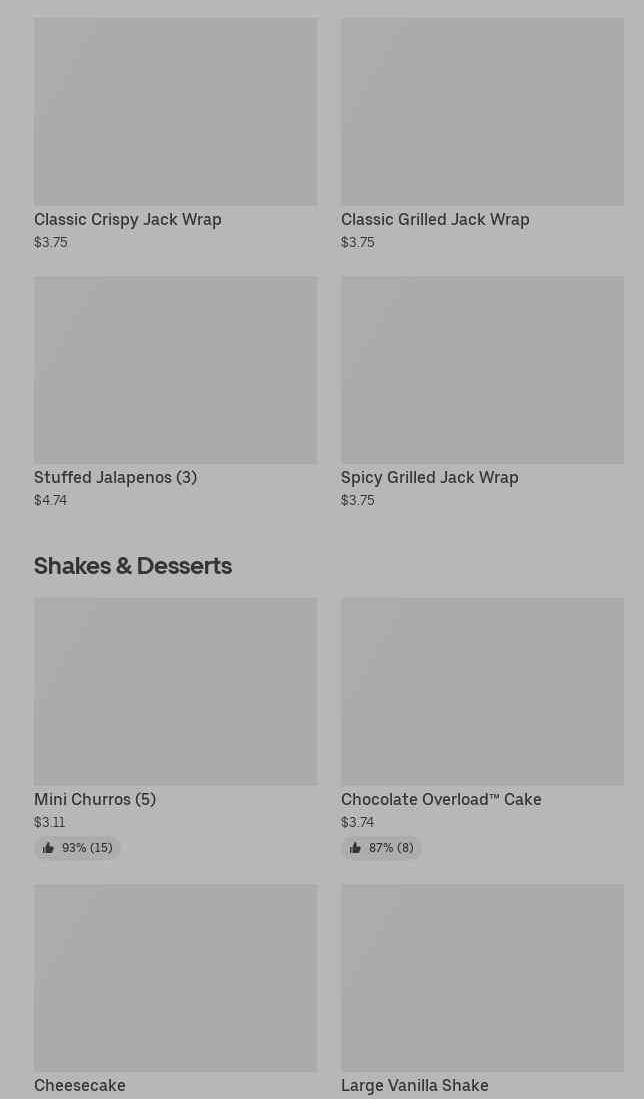Open the Spicy Grilled Jack Wrap item
The height and width of the screenshot is (1099, 644).
[482, 392]
